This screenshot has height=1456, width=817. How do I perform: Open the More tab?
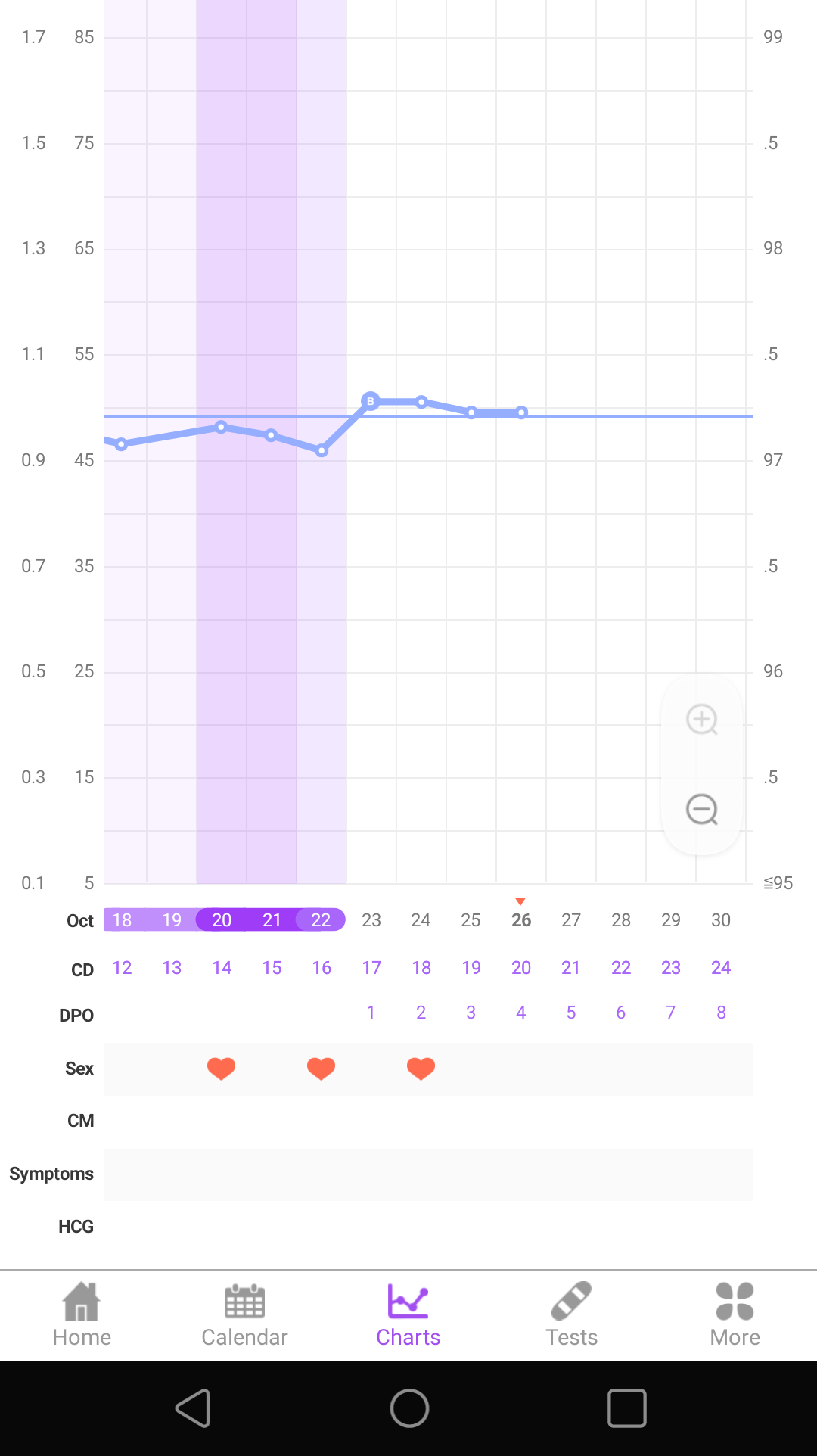pos(735,1315)
